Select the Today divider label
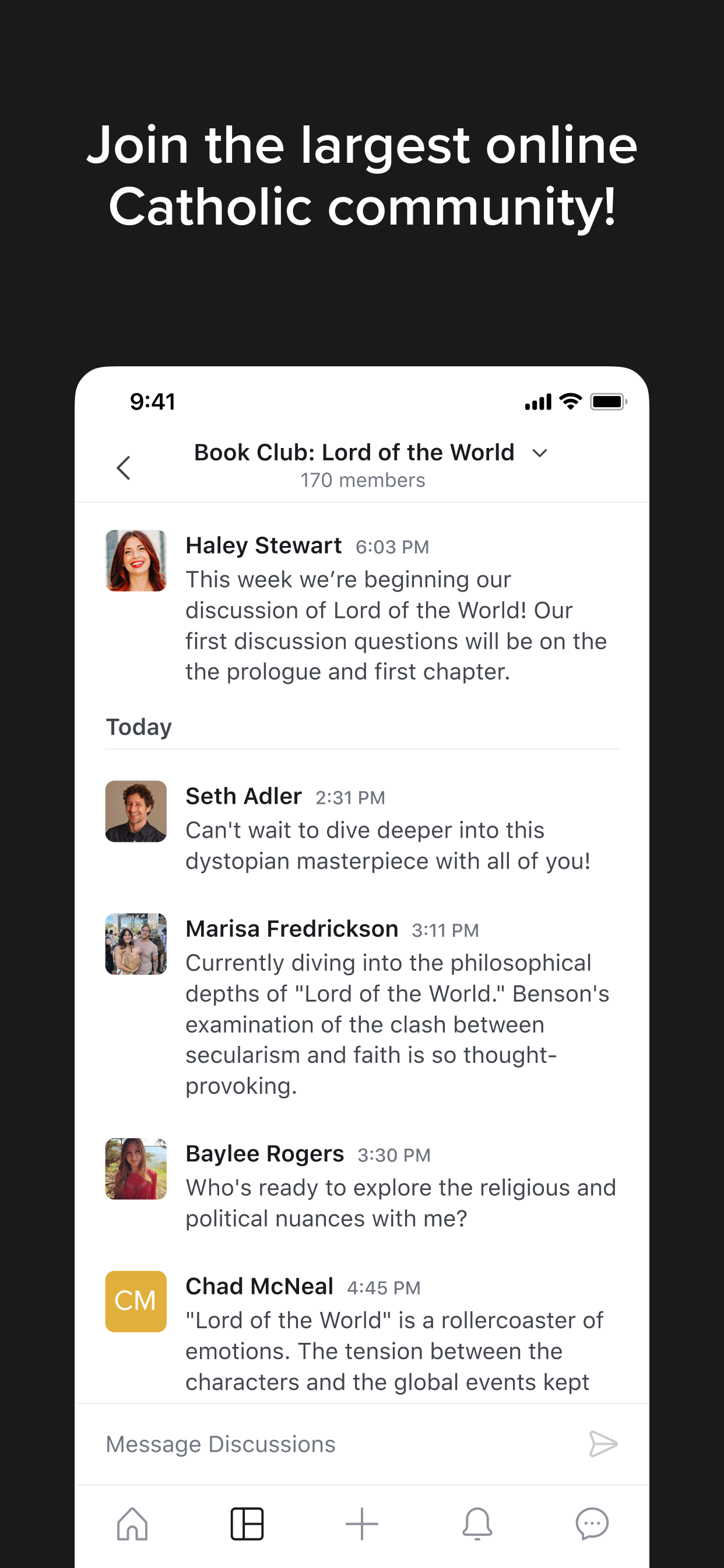 [x=139, y=726]
